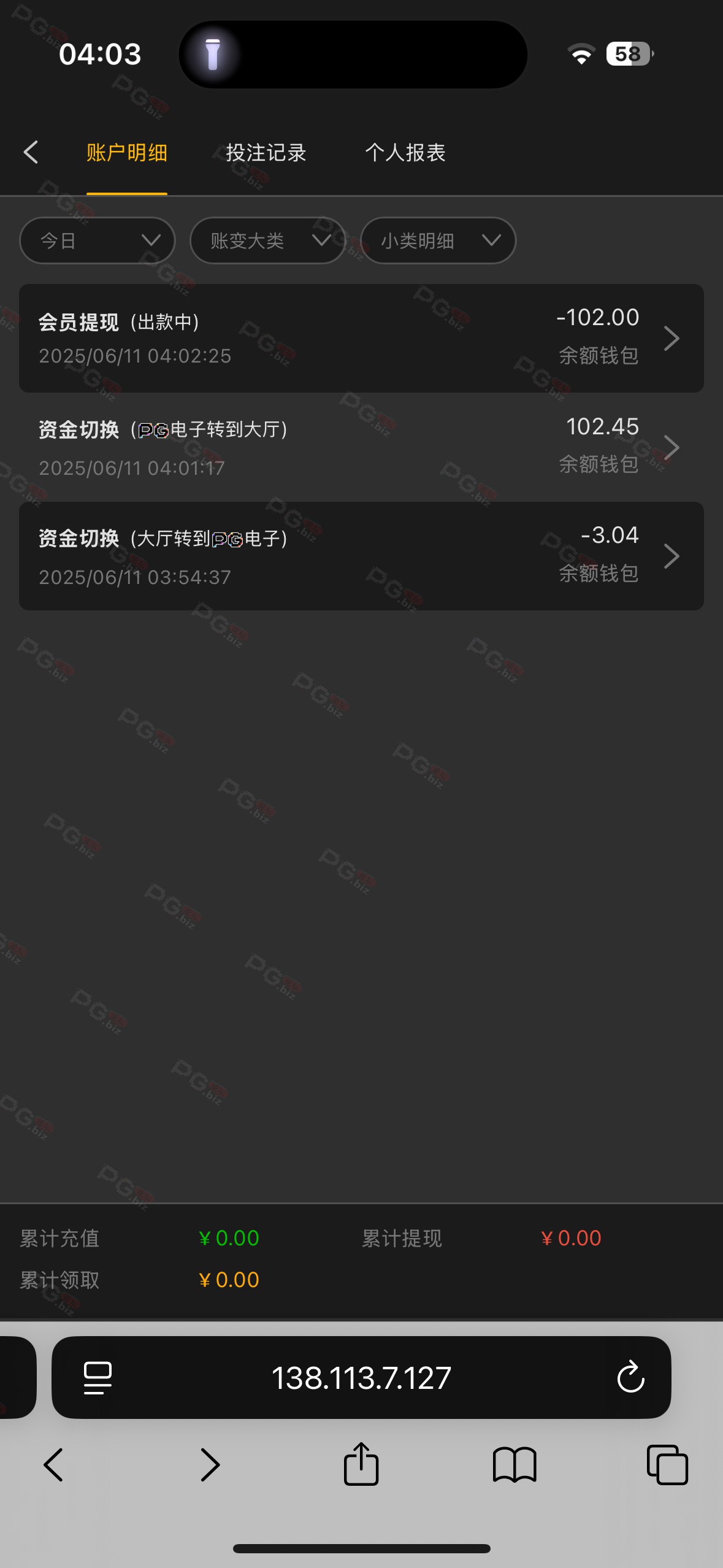Open the page menu icon in address bar
This screenshot has width=723, height=1568.
[98, 1378]
